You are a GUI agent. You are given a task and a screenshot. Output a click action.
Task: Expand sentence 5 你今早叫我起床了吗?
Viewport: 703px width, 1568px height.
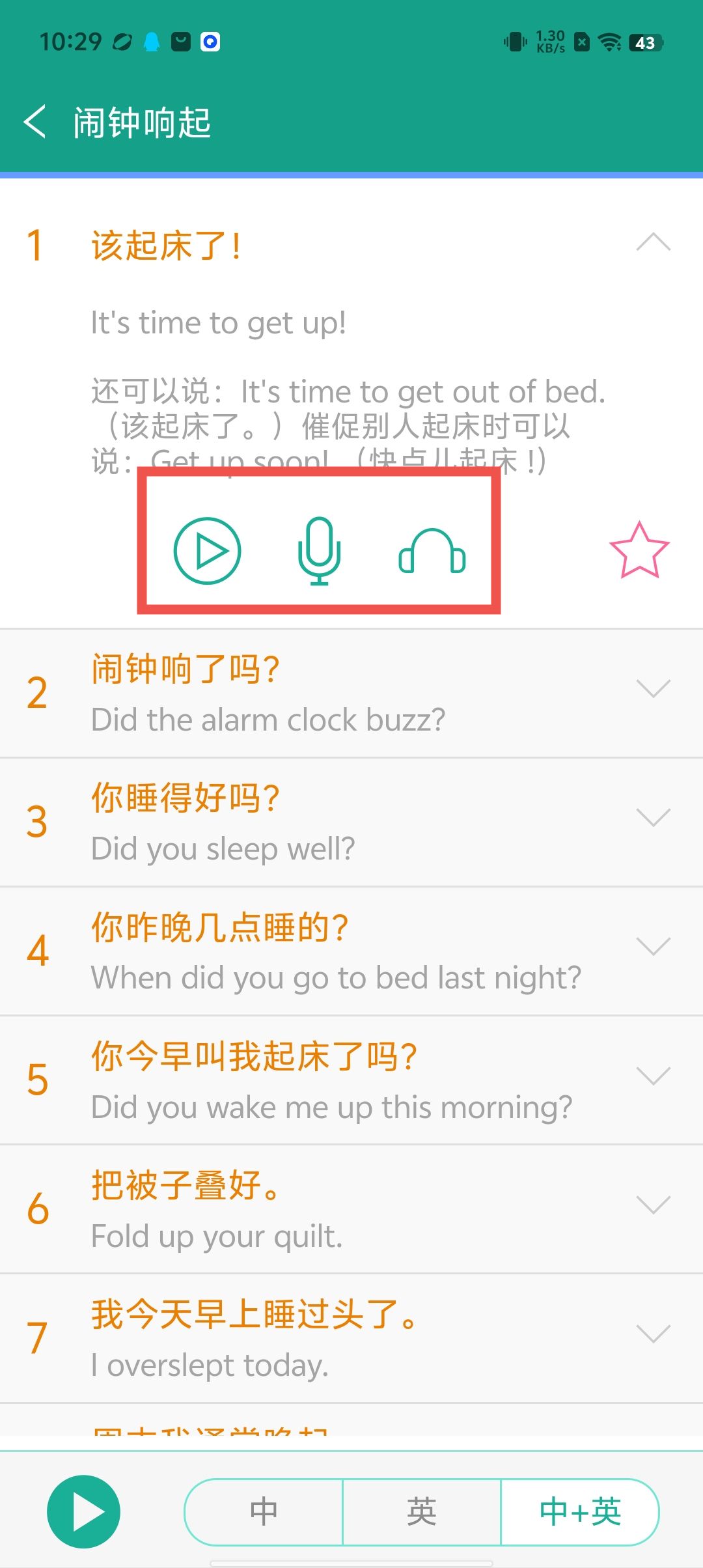click(x=653, y=1076)
